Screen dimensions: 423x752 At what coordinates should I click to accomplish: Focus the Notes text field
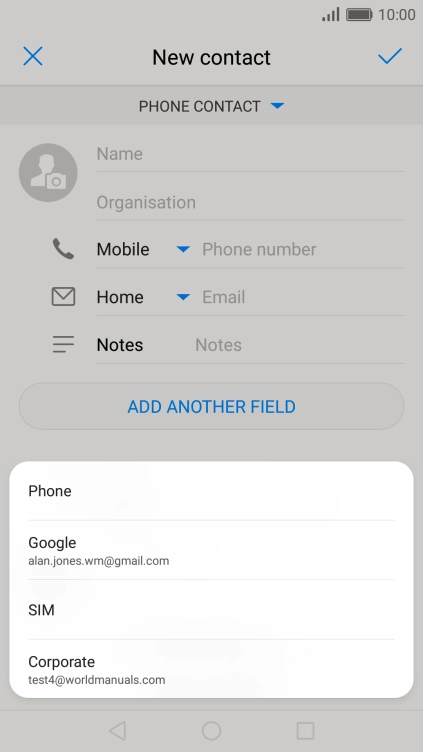[x=299, y=345]
